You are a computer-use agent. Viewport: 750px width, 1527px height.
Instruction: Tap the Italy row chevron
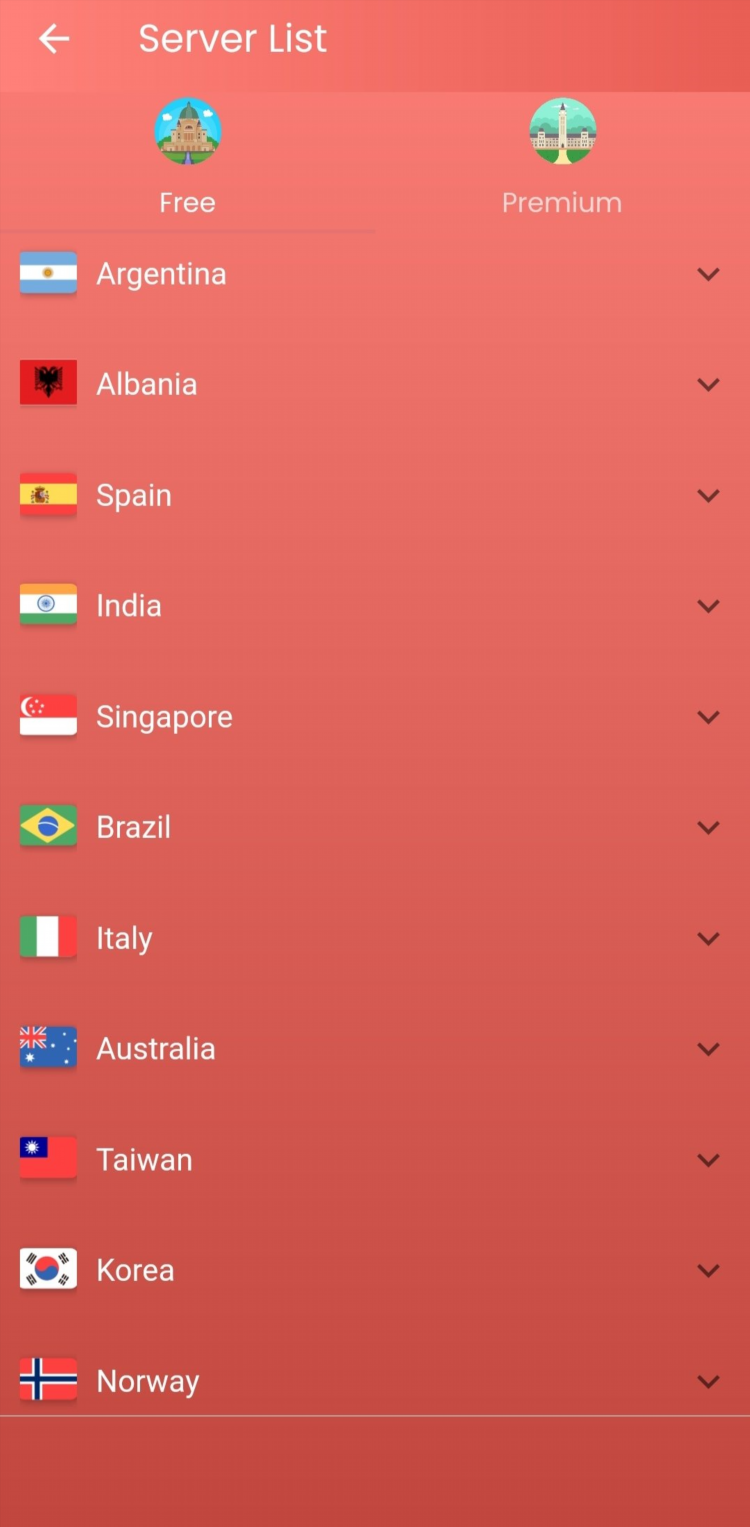[708, 938]
